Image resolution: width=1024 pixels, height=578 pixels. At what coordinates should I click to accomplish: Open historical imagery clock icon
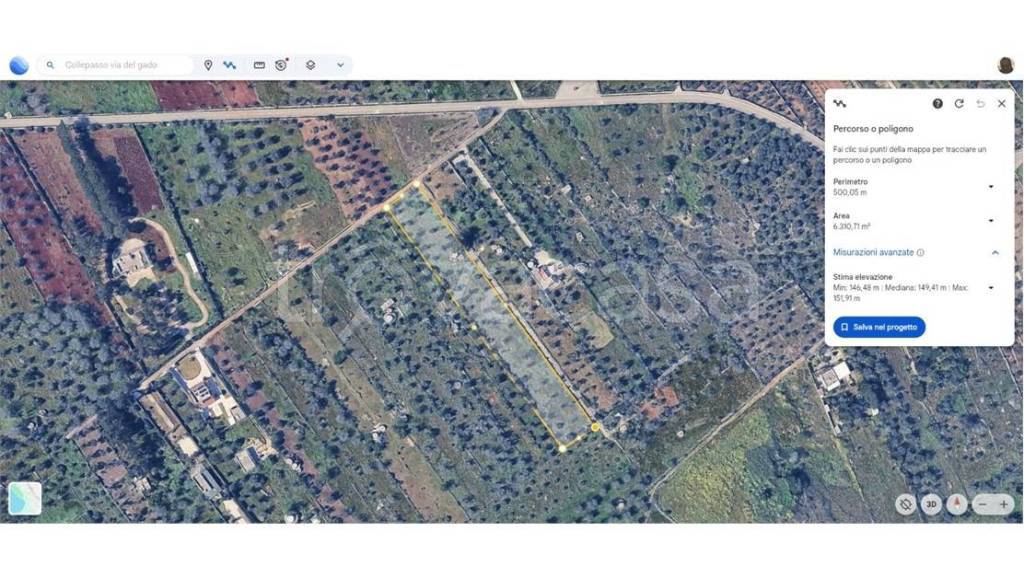281,65
